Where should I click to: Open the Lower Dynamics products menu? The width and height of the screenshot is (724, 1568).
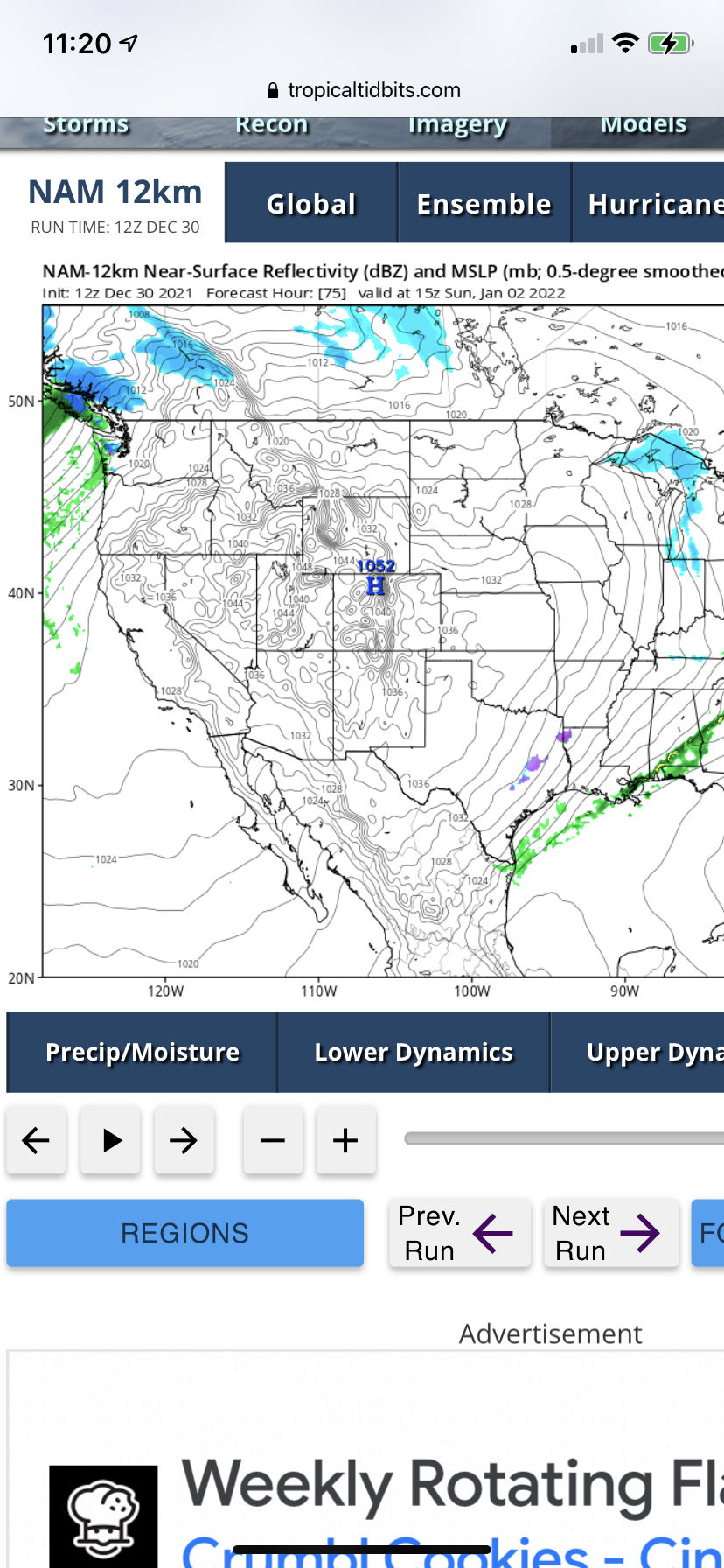414,1053
